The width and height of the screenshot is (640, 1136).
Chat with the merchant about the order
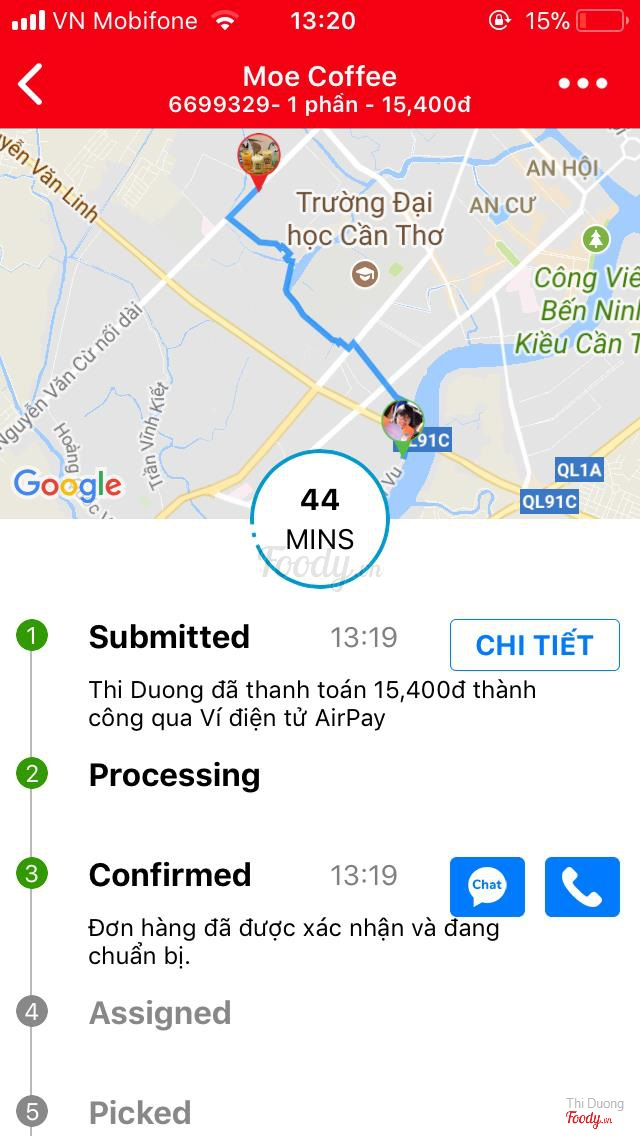[487, 886]
